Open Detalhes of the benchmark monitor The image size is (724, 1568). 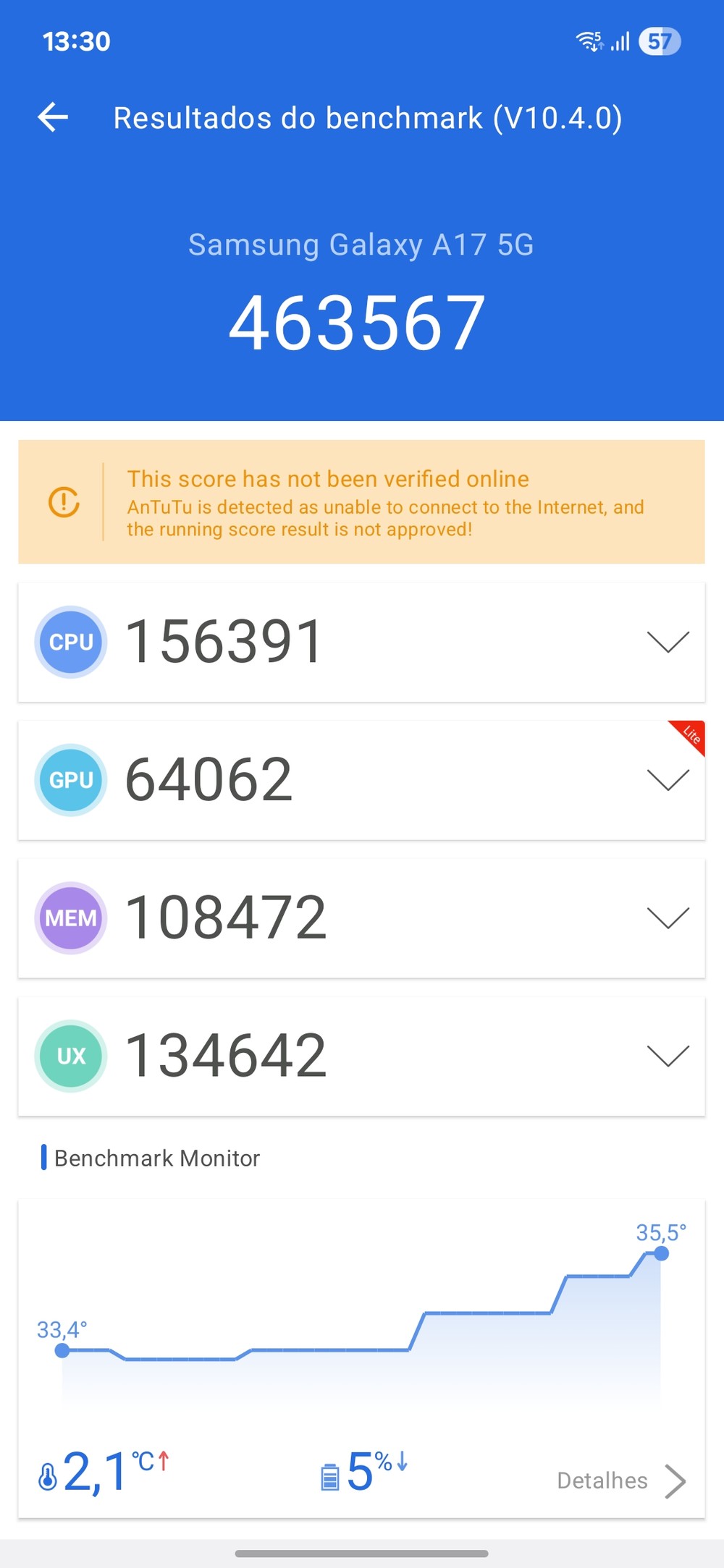(620, 1480)
